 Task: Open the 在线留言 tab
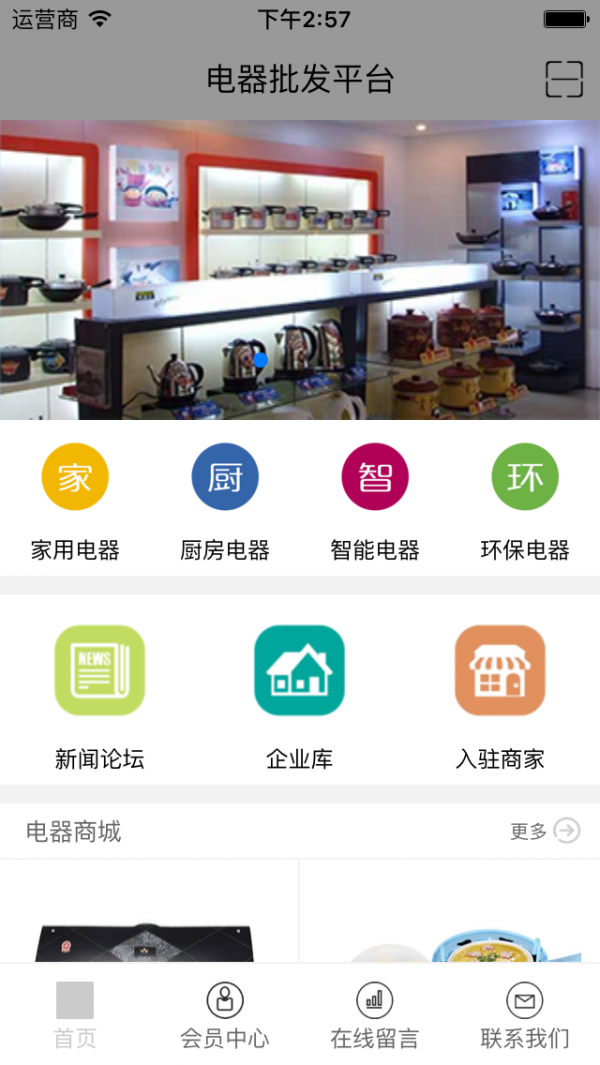375,1015
